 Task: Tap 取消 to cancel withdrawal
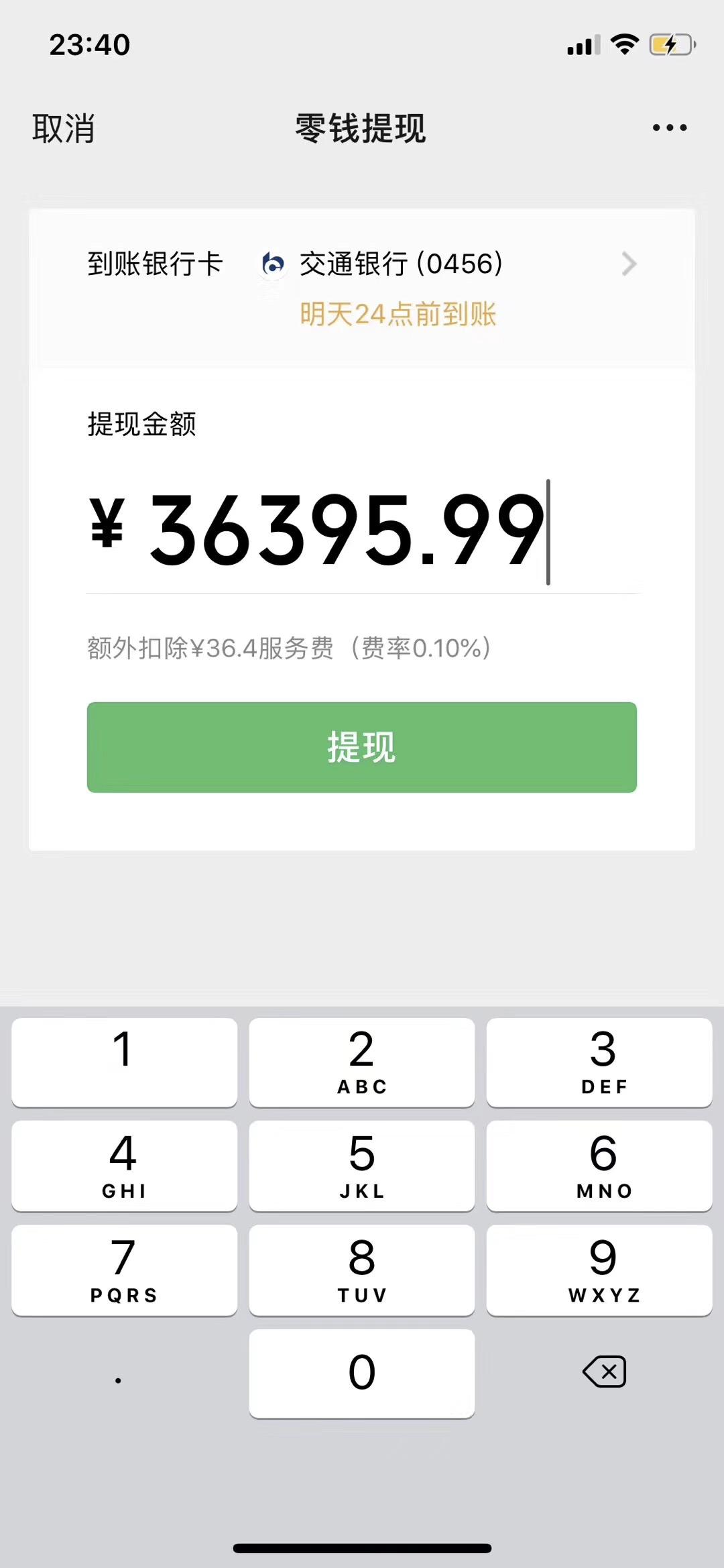coord(64,129)
